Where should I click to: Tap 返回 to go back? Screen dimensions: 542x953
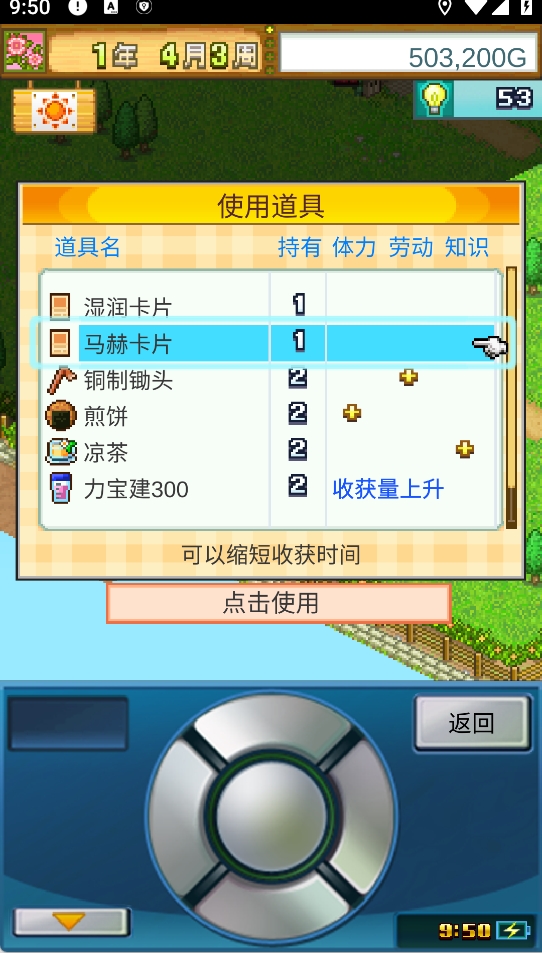pyautogui.click(x=472, y=723)
